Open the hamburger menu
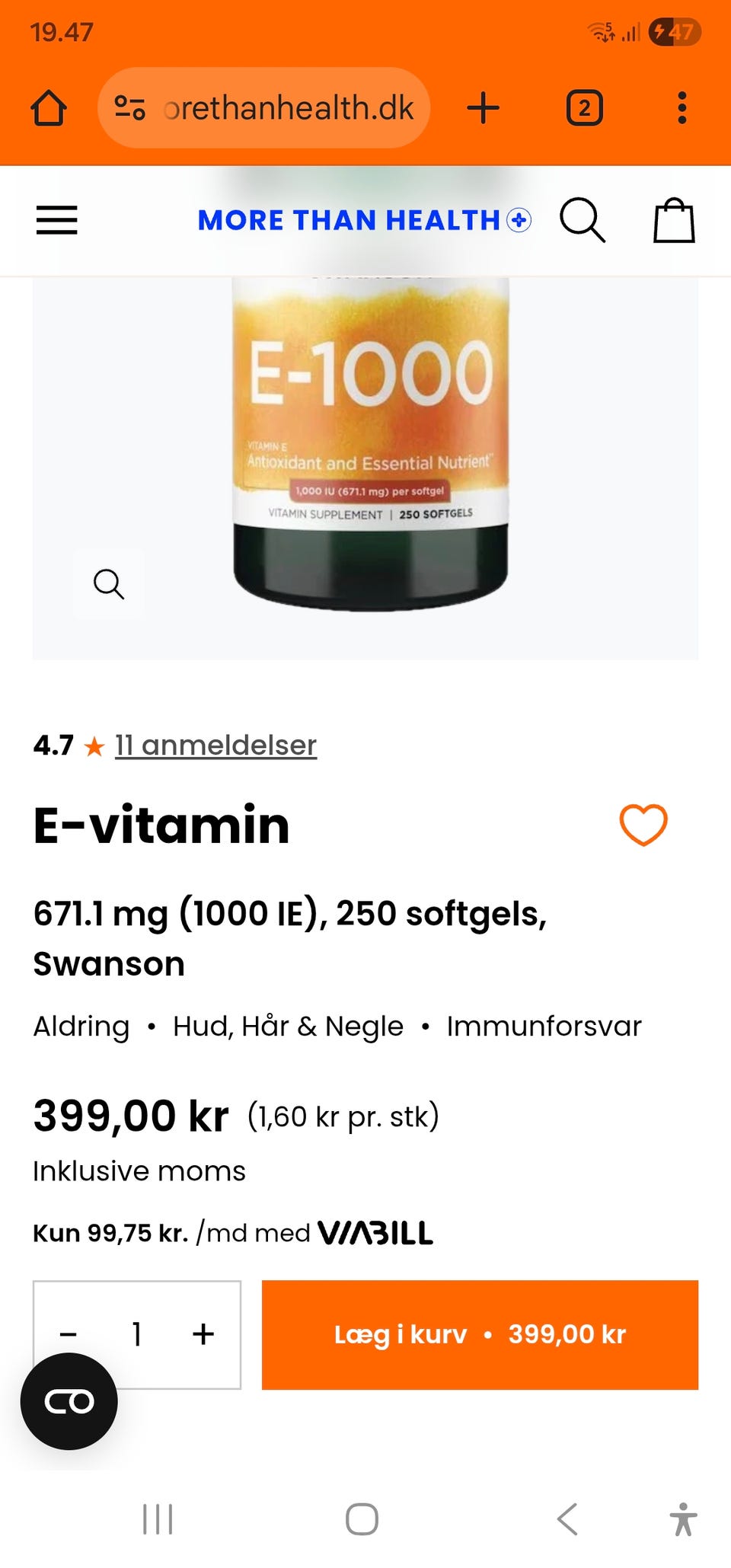This screenshot has width=731, height=1568. pos(57,221)
